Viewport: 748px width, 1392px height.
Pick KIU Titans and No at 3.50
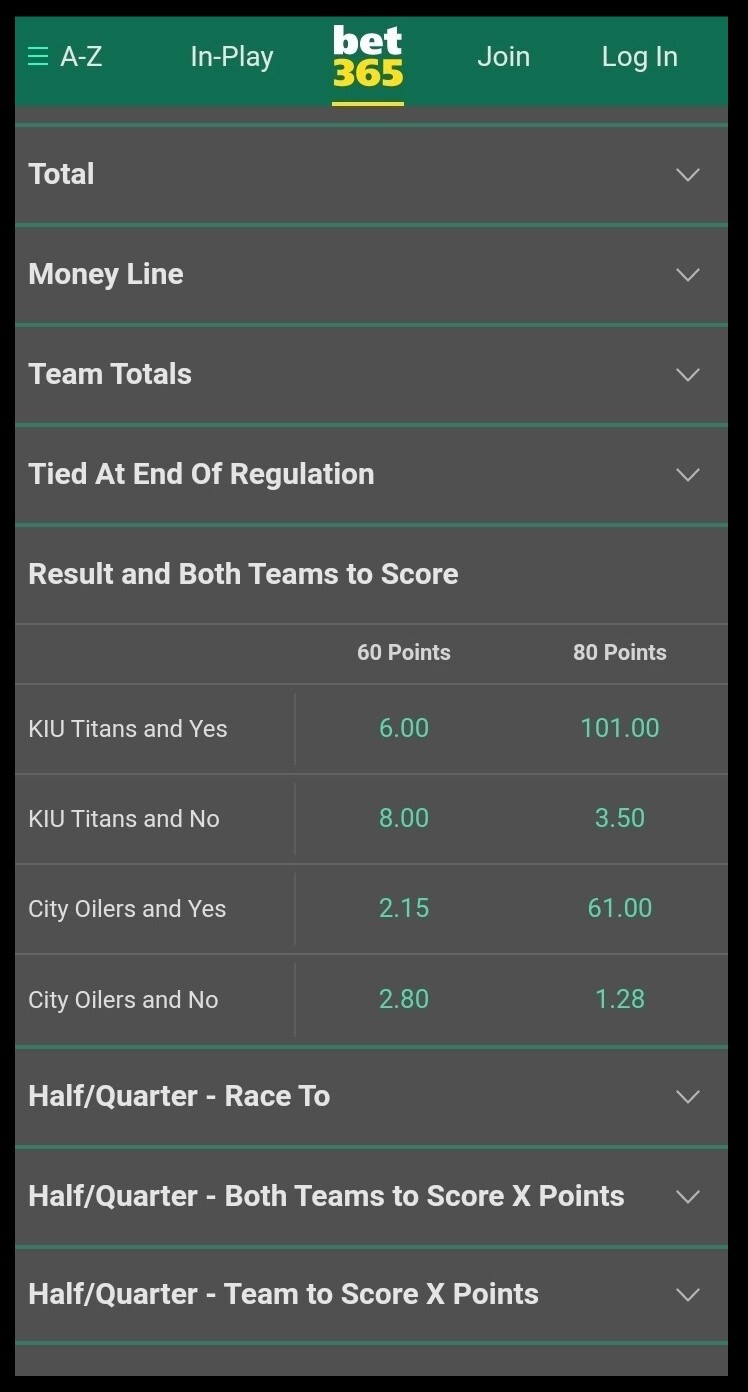point(620,818)
